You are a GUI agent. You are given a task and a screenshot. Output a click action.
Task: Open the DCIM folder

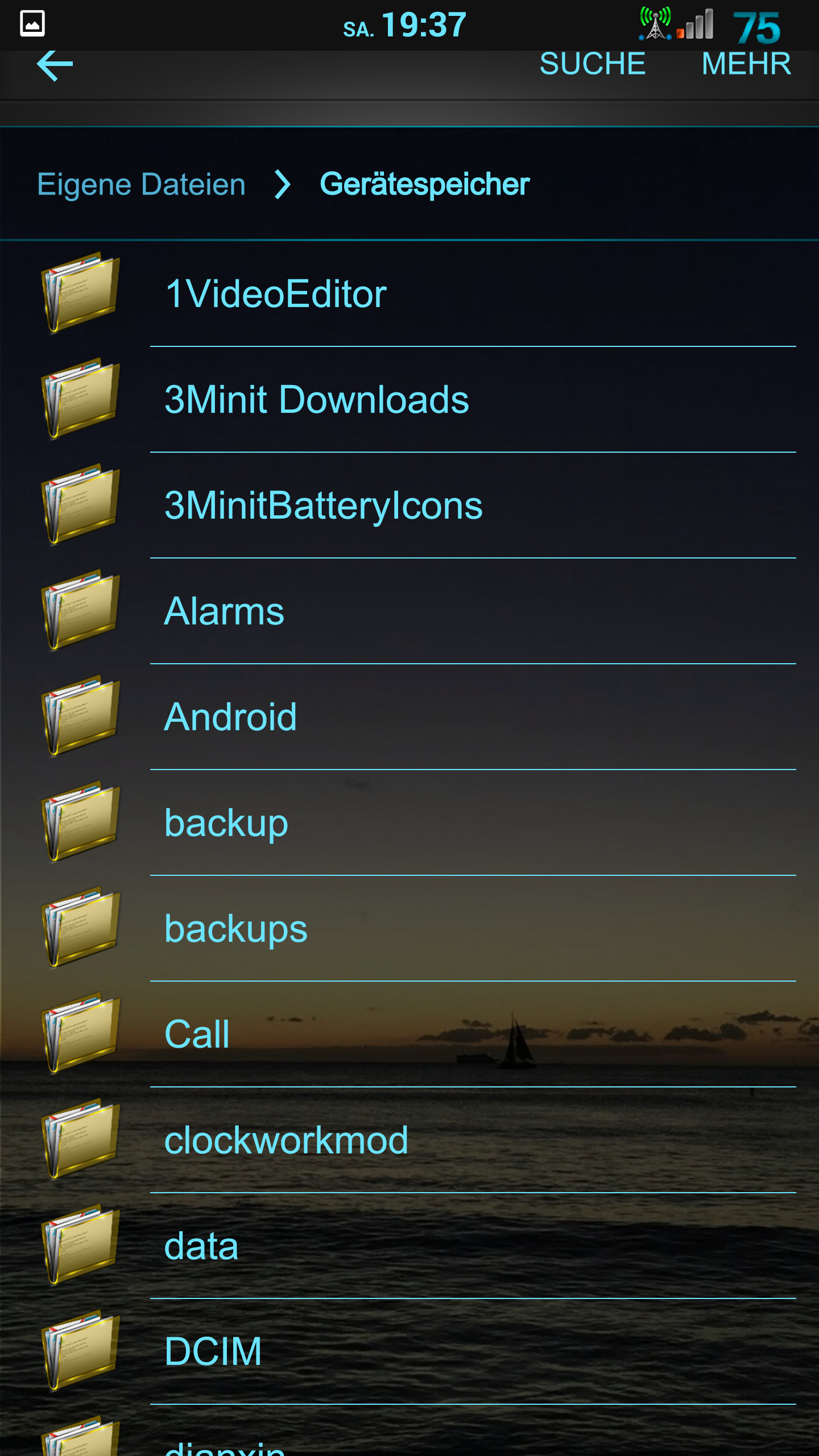point(409,1352)
